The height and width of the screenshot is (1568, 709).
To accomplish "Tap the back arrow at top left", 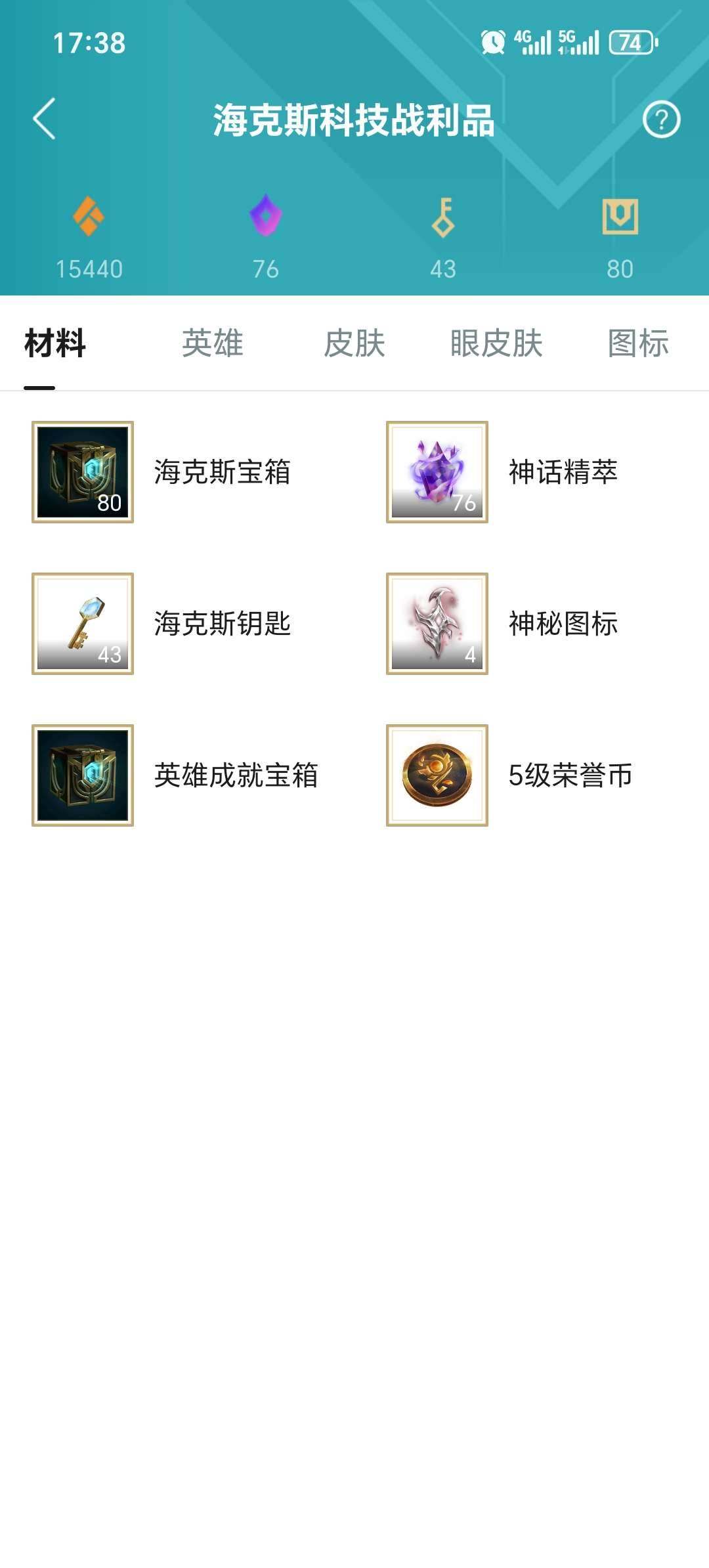I will (41, 121).
